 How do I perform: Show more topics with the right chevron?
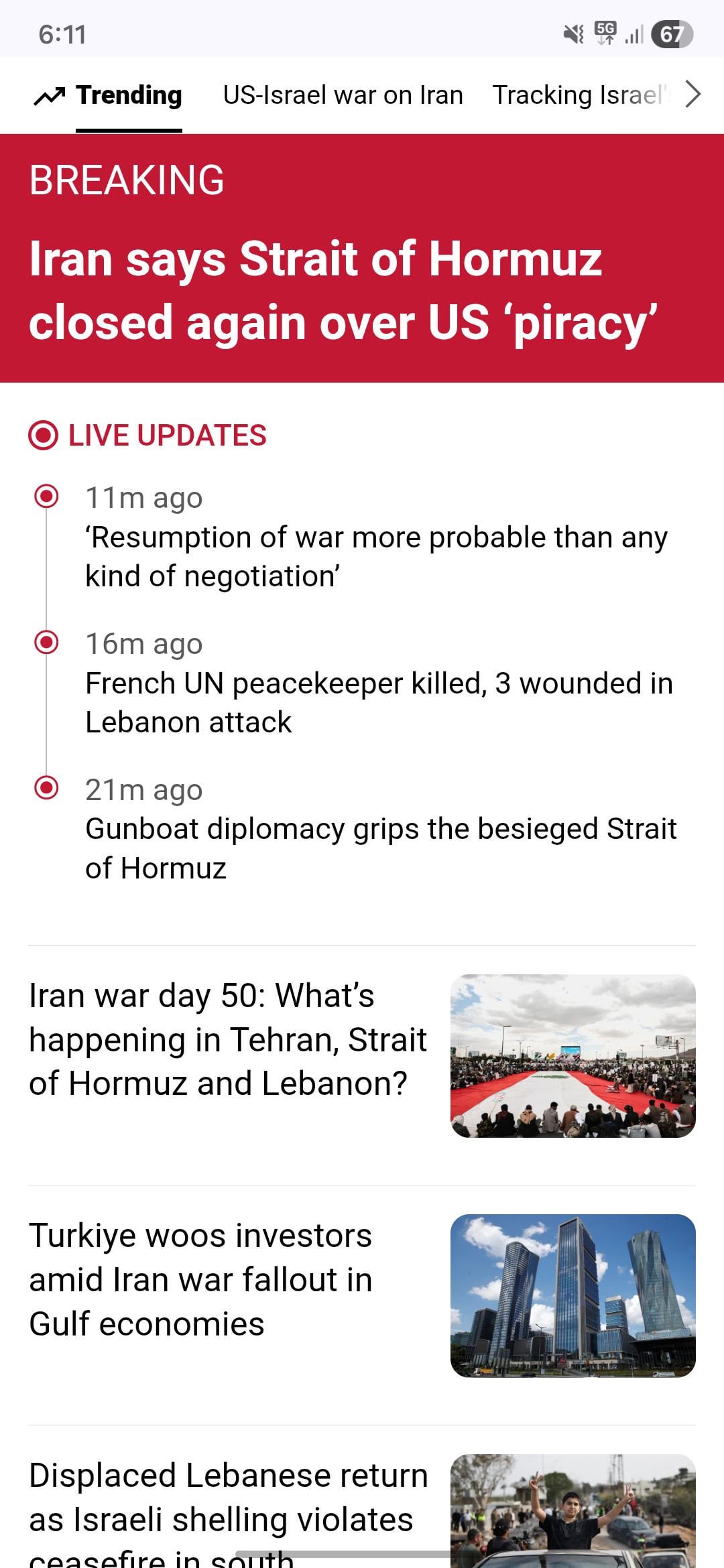point(694,94)
